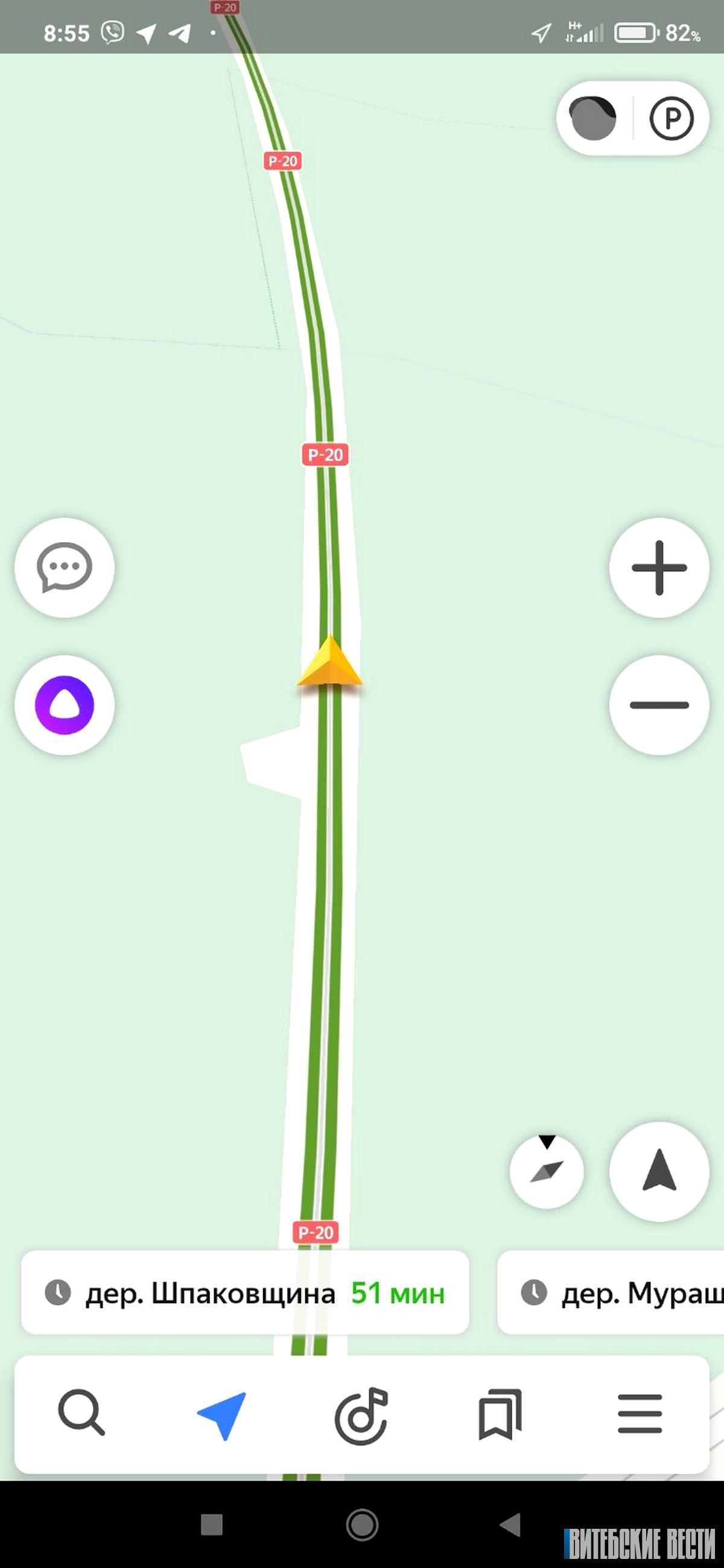Viewport: 724px width, 1568px height.
Task: Zoom out with the minus button
Action: click(659, 705)
